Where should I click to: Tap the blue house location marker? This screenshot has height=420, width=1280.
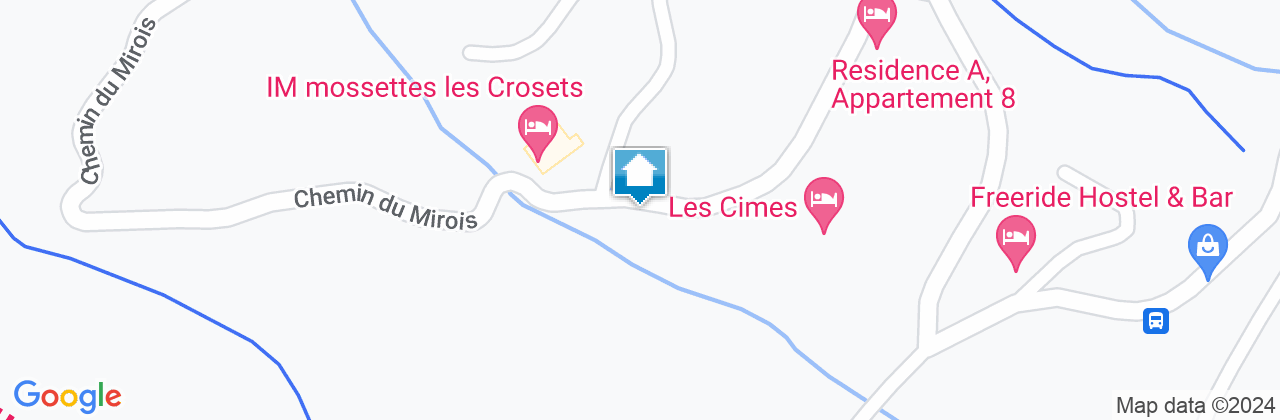point(639,174)
